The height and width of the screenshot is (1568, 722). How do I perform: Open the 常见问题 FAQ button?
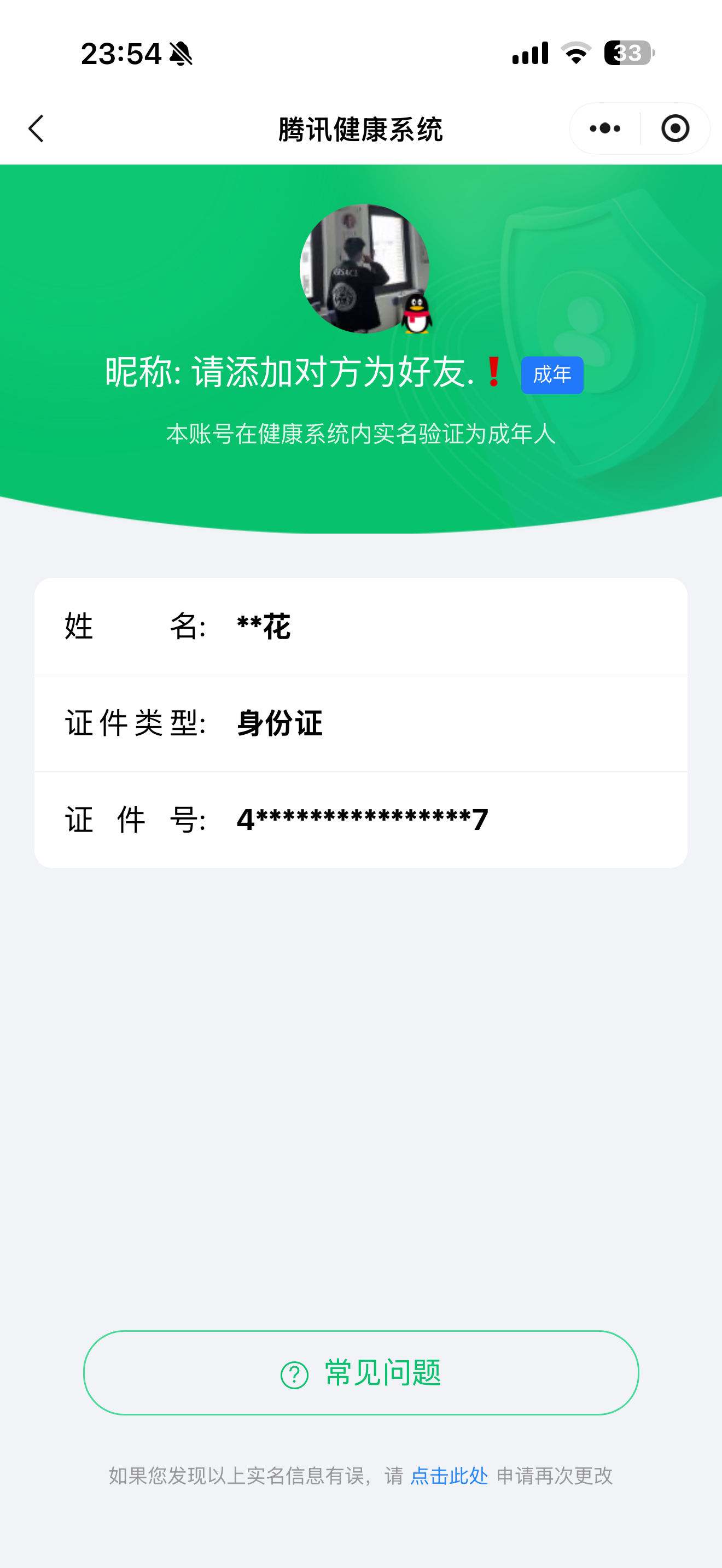361,1373
